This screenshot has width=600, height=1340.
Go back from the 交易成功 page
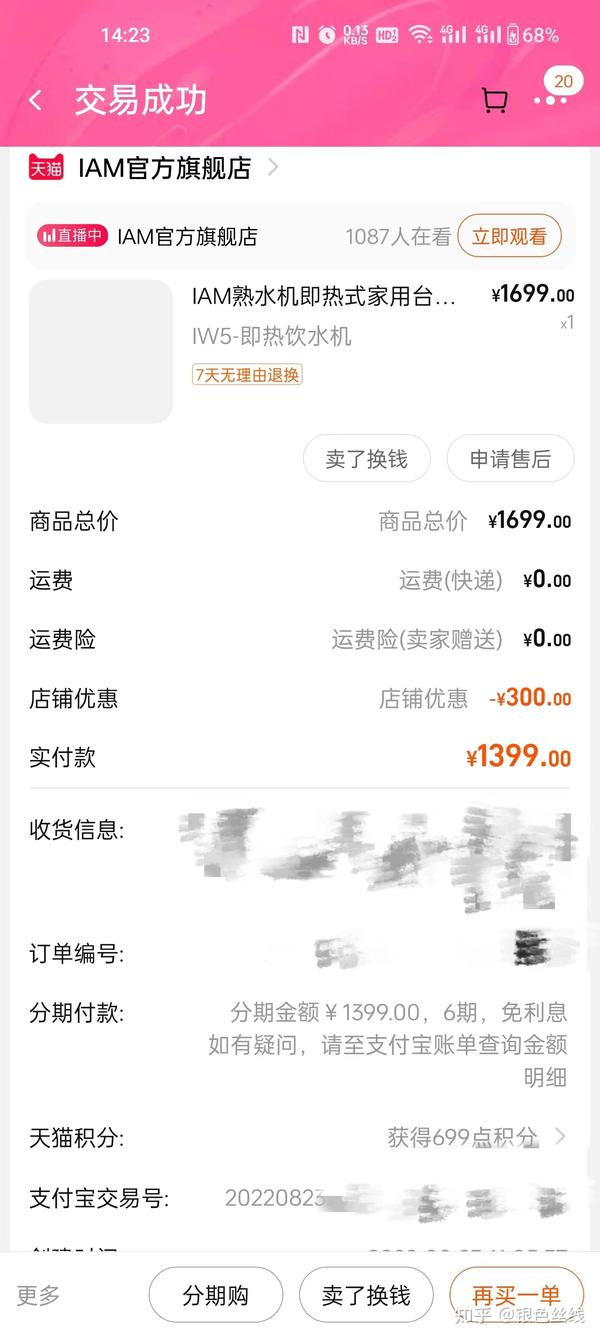point(36,100)
